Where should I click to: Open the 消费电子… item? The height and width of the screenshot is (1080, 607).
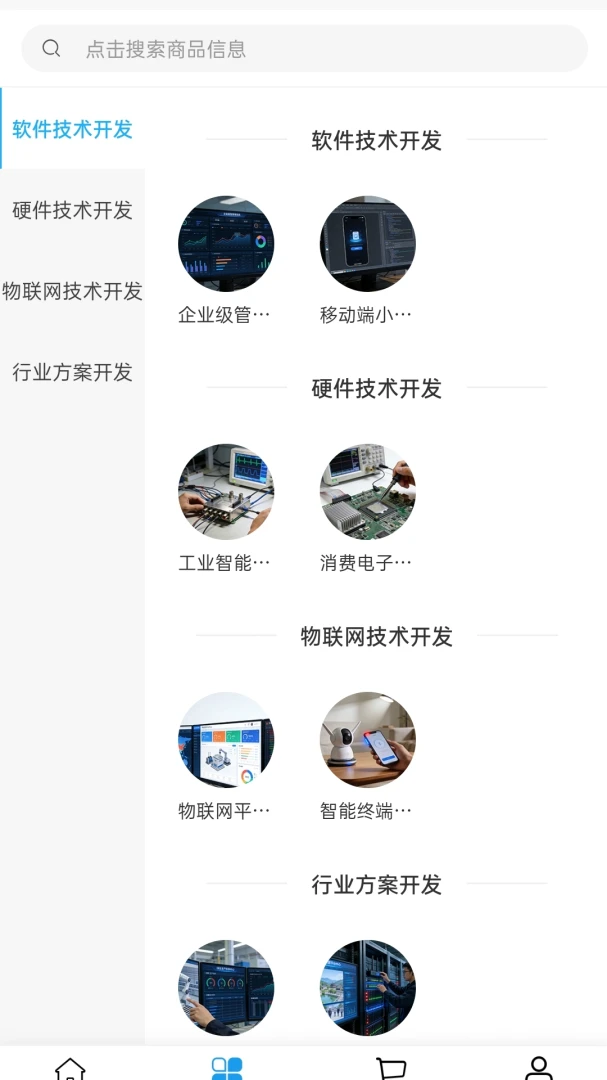tap(367, 508)
